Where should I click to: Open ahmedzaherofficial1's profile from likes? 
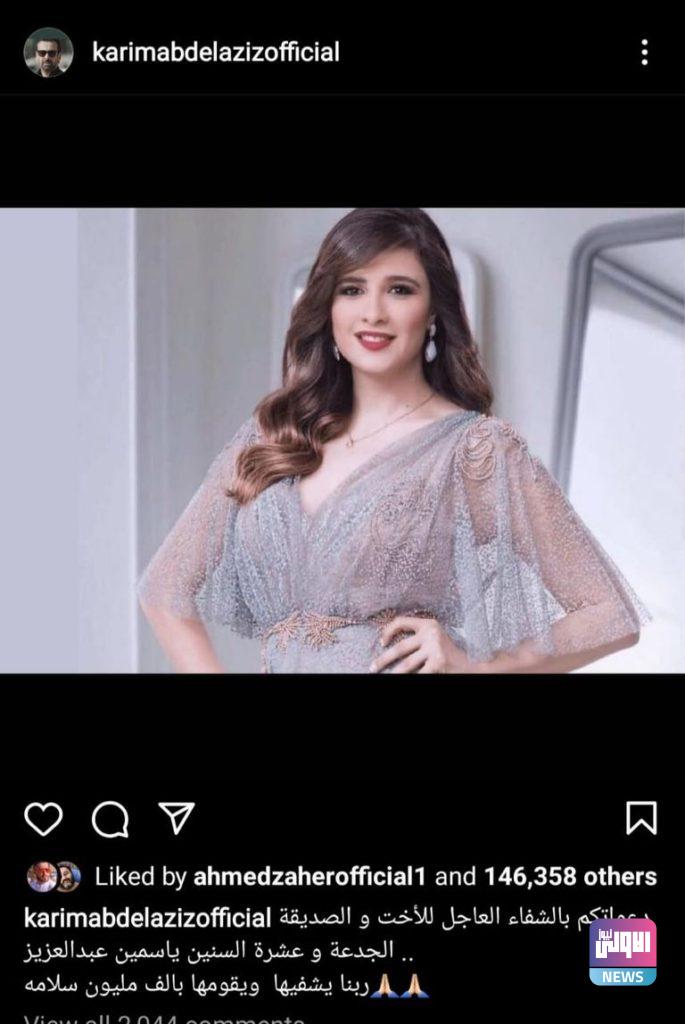[309, 877]
